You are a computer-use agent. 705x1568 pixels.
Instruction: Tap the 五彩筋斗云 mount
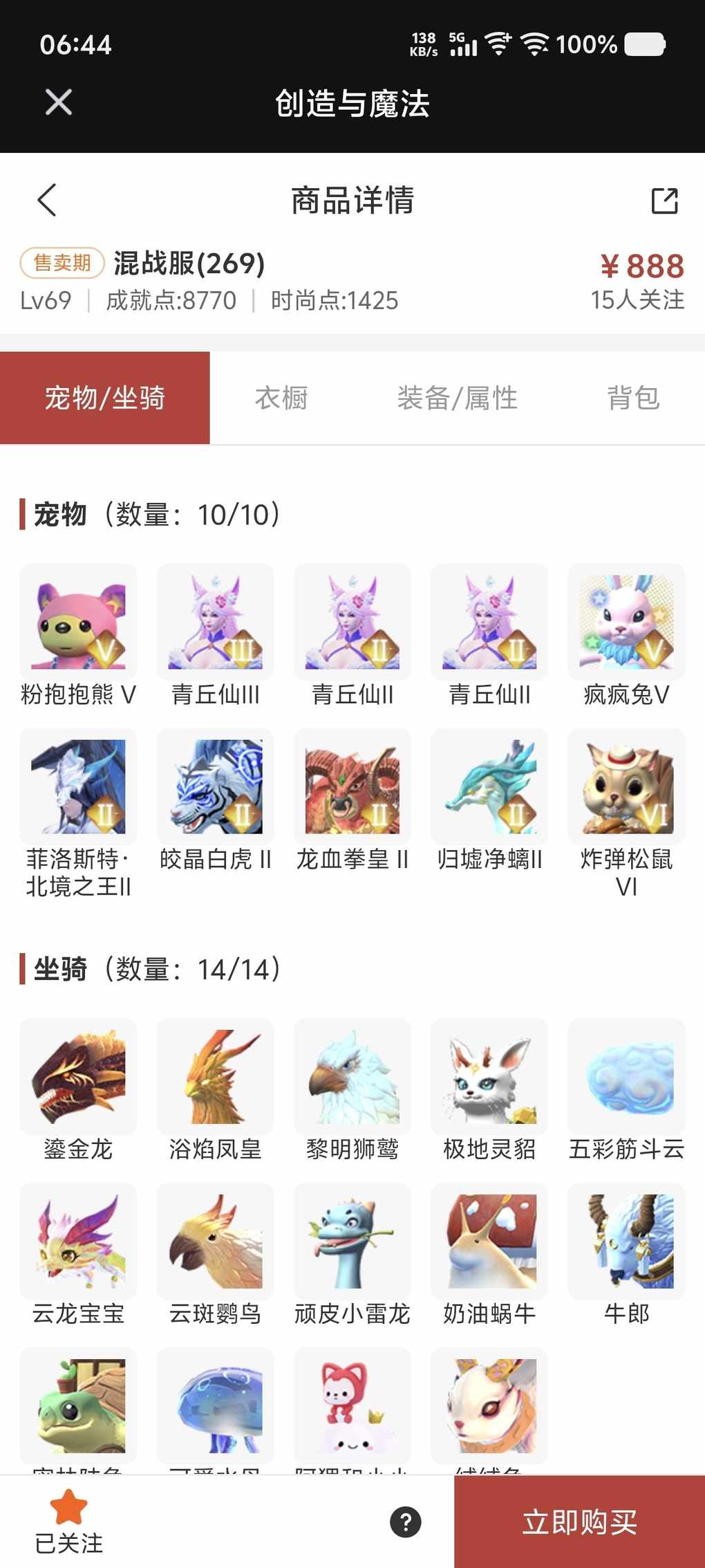[626, 1076]
